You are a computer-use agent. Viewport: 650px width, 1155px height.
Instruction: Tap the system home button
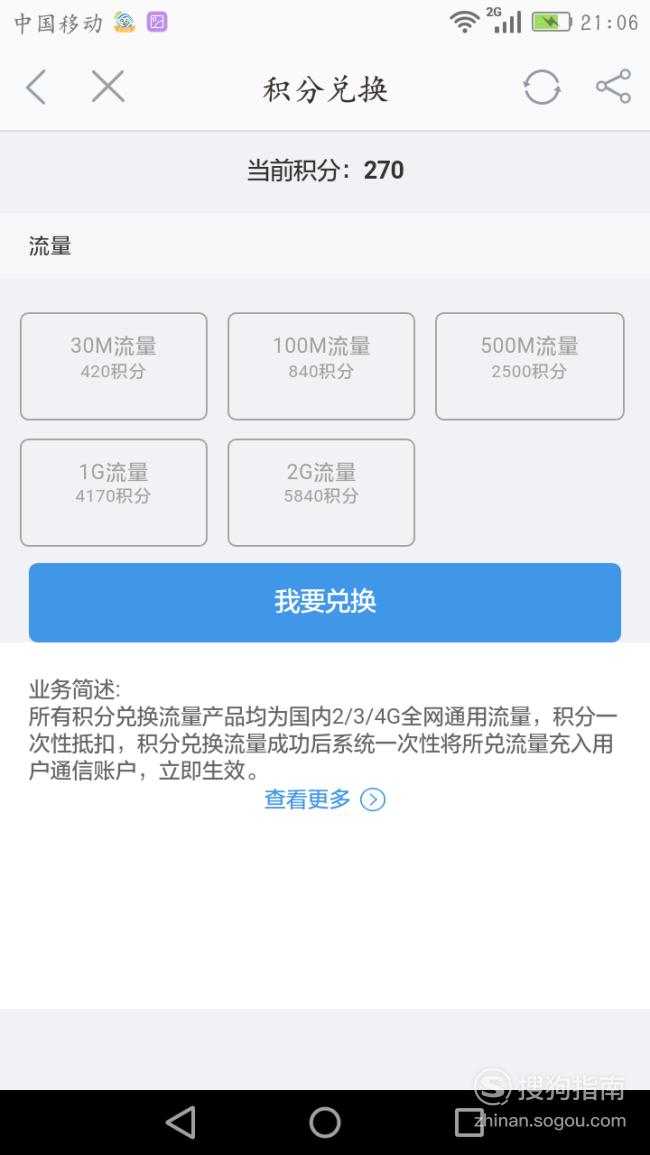coord(325,1123)
